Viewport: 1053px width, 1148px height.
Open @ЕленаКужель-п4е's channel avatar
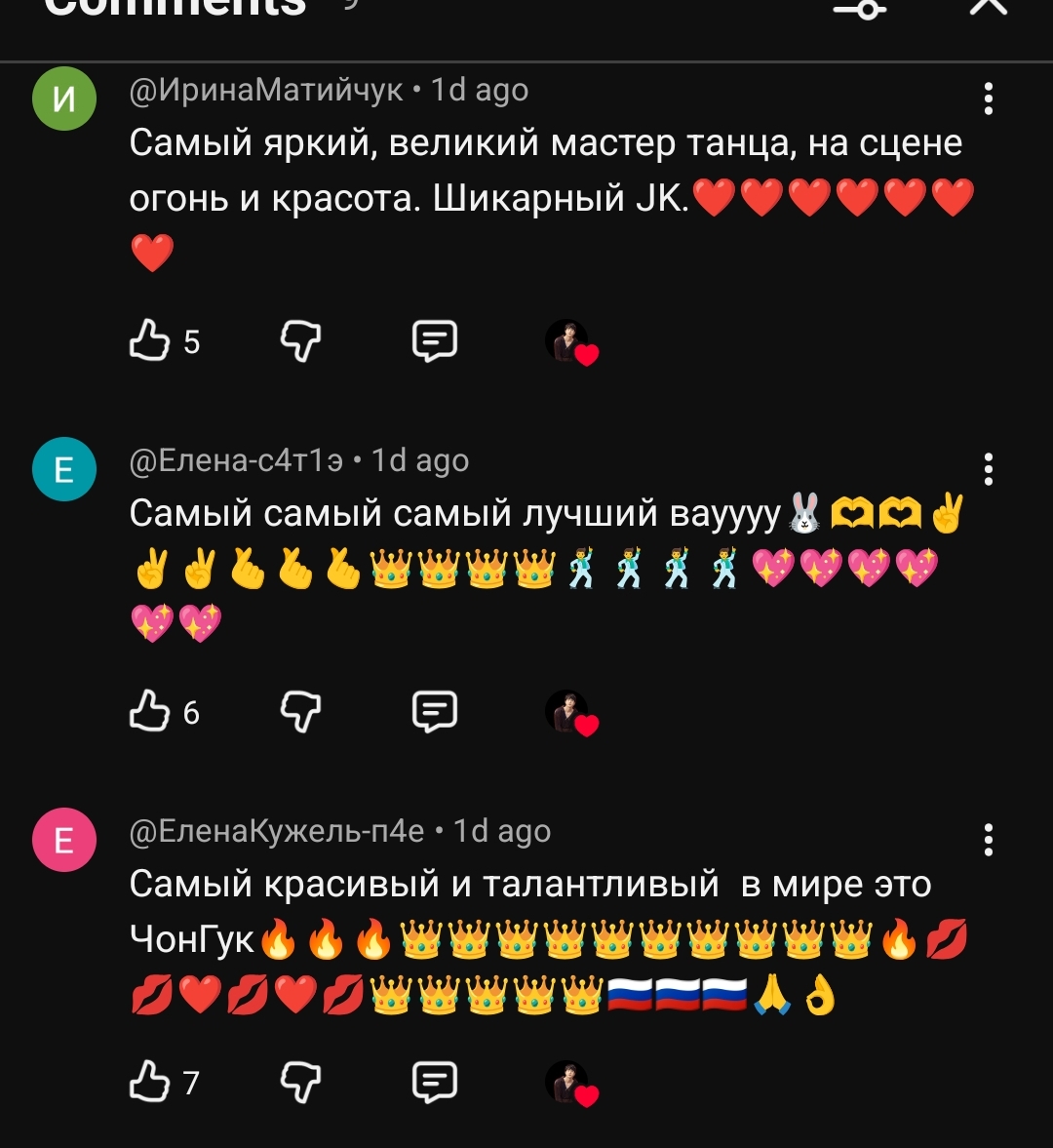click(64, 840)
